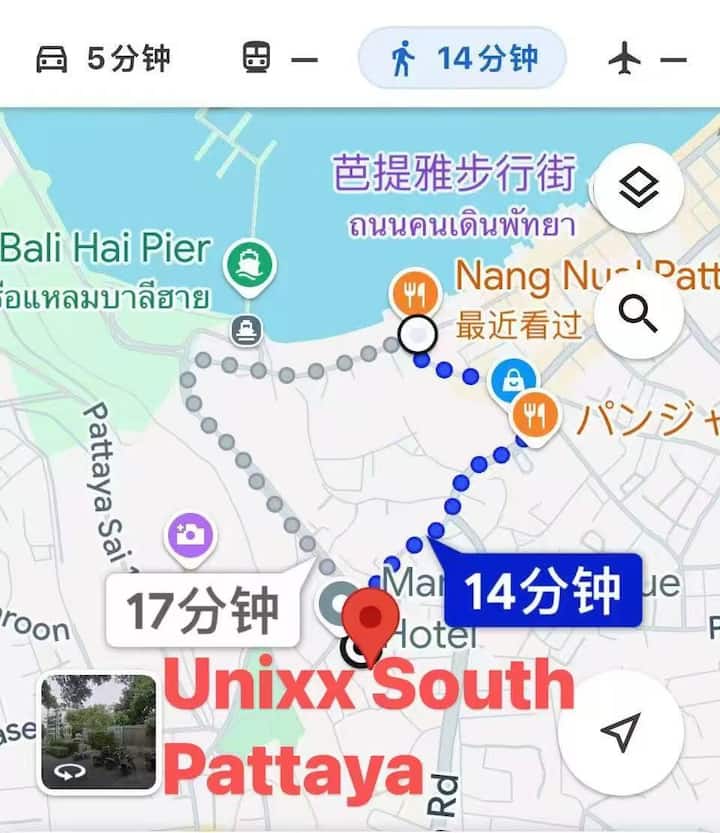Select the Bali Hai Pier ferry marker

pyautogui.click(x=250, y=266)
